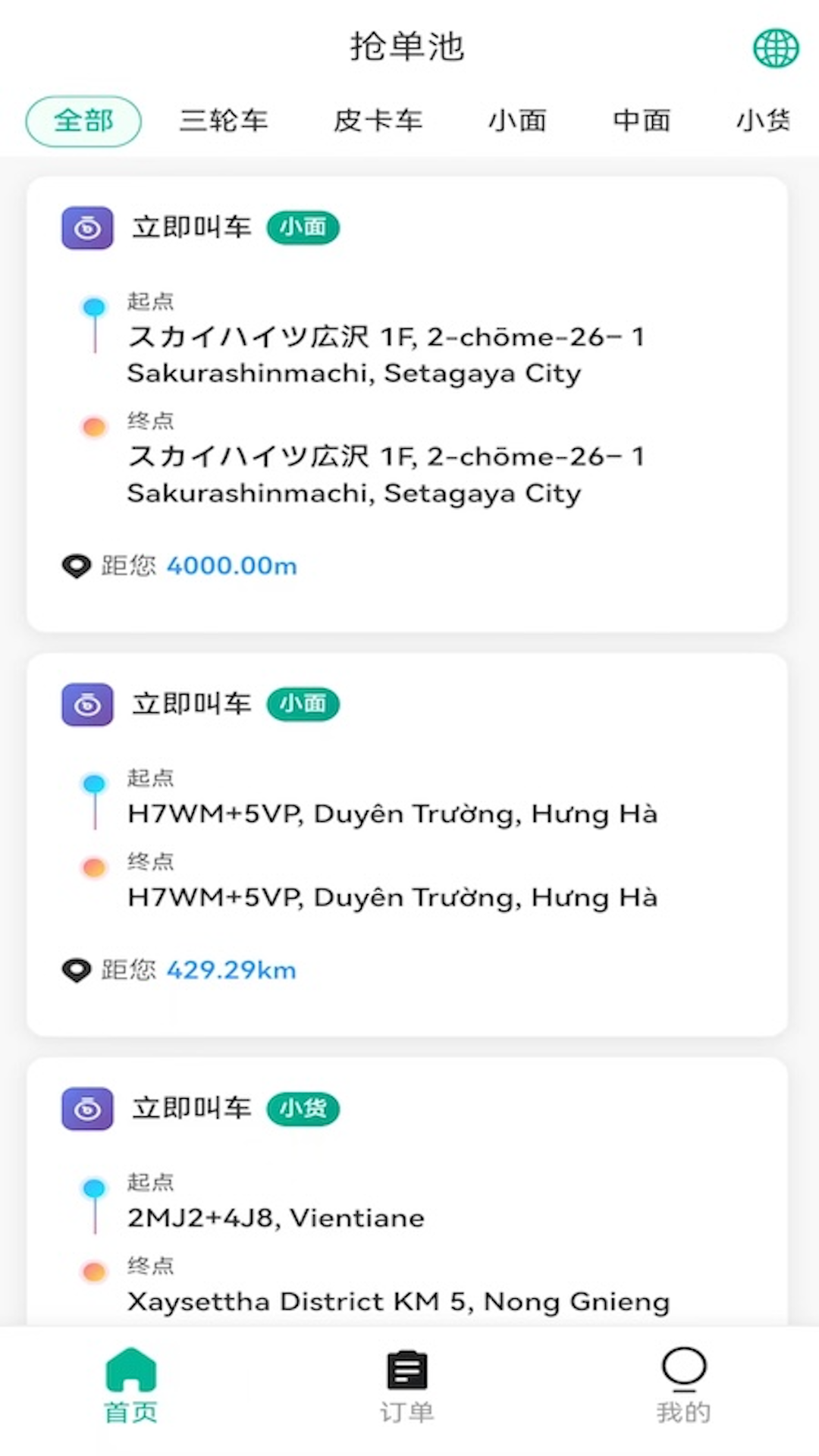Click the blue start point pin on the Vientiane order
This screenshot has width=819, height=1456.
(93, 1187)
